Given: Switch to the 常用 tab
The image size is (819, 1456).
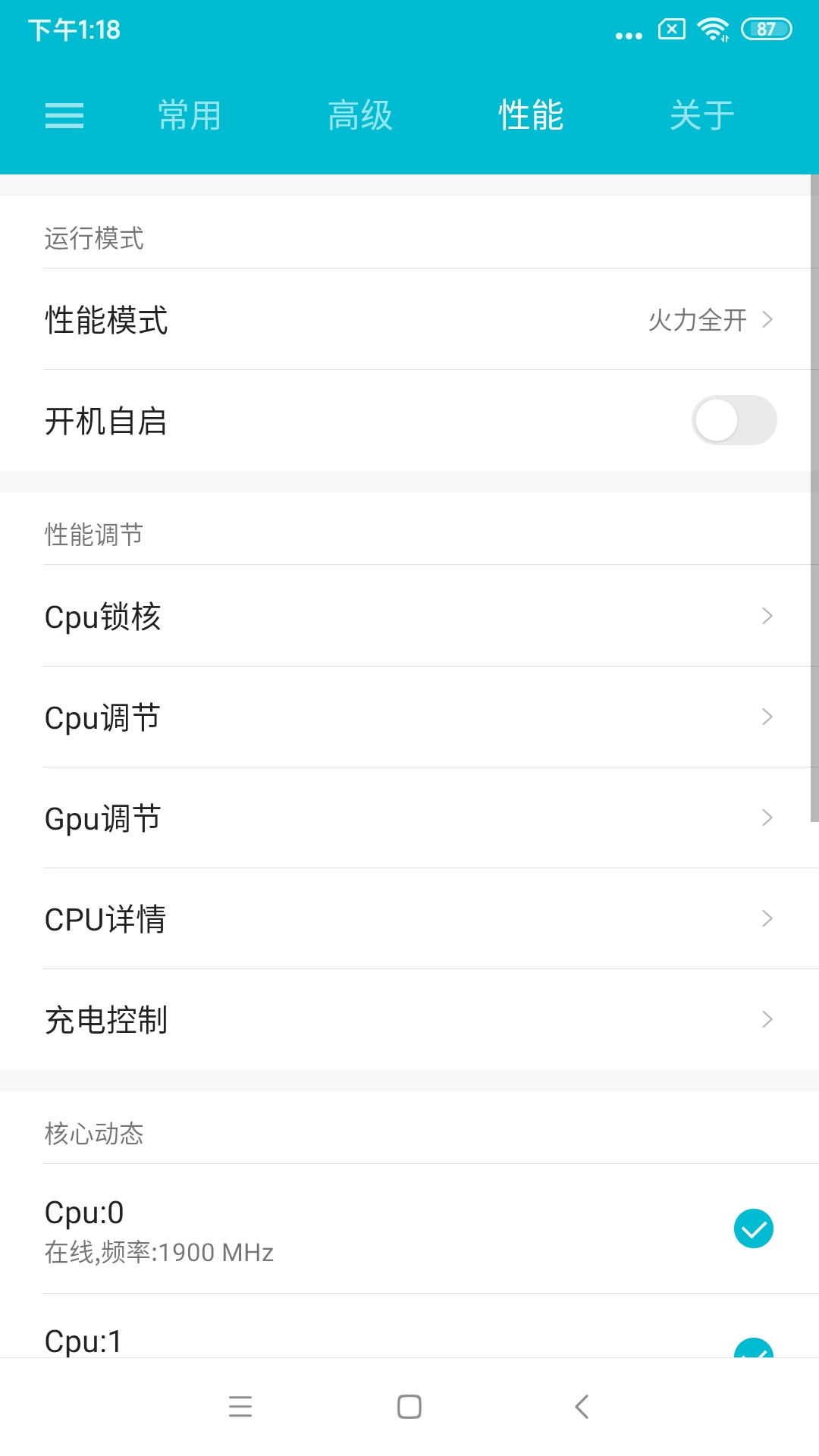Looking at the screenshot, I should point(190,115).
